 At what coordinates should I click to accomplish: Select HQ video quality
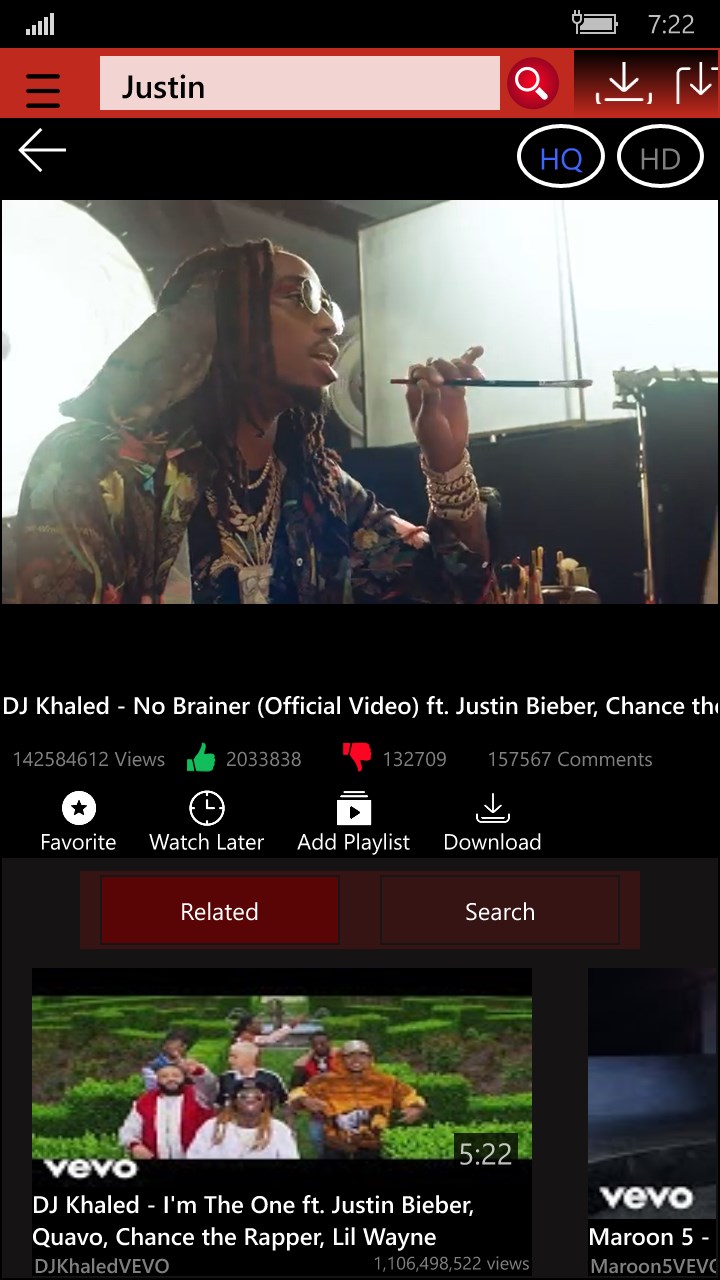(560, 158)
